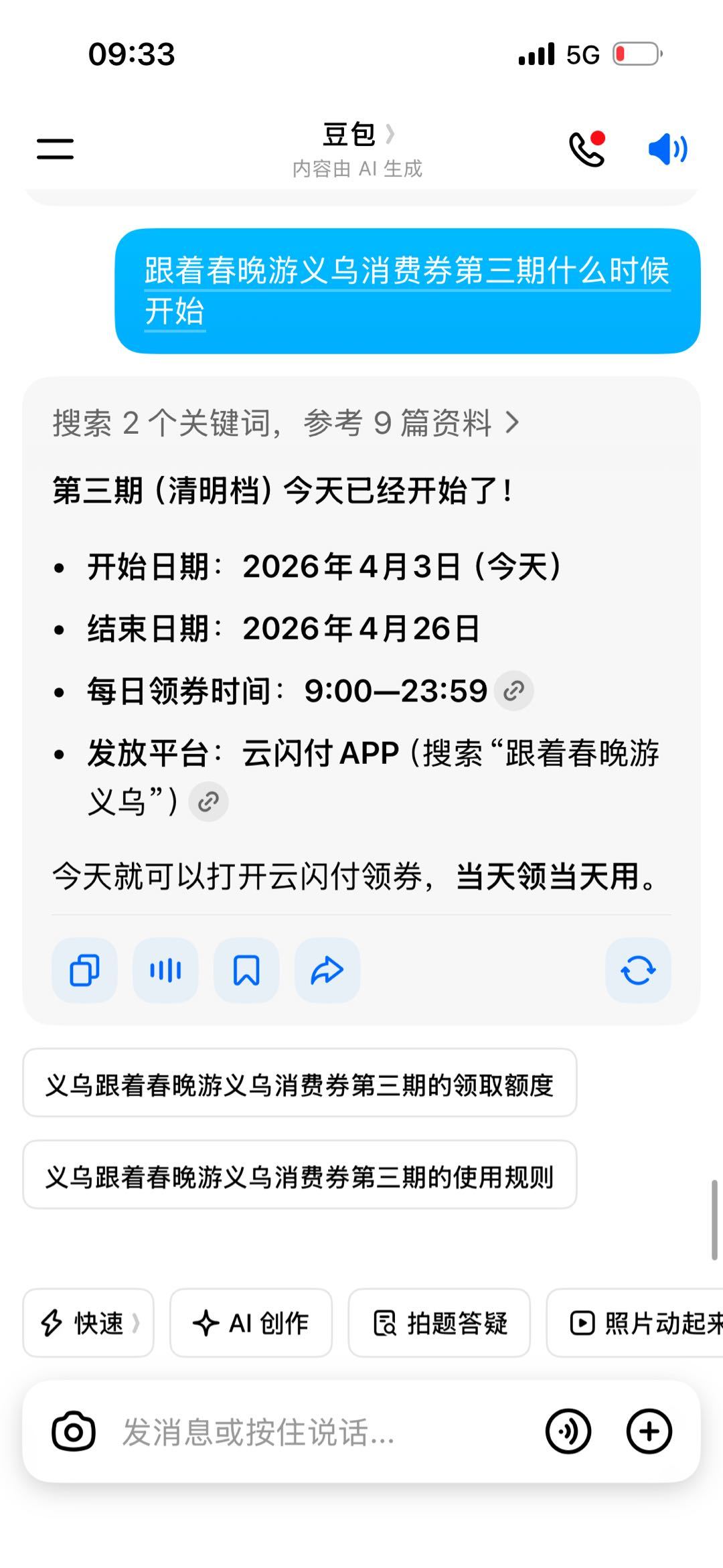Open 豆包 profile from the title
The image size is (723, 1568).
[357, 135]
